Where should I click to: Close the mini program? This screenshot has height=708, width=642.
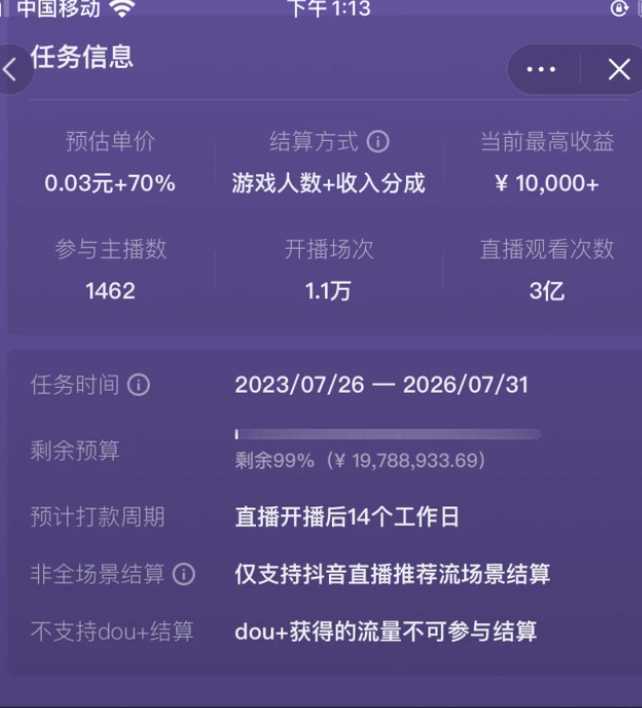pyautogui.click(x=619, y=70)
